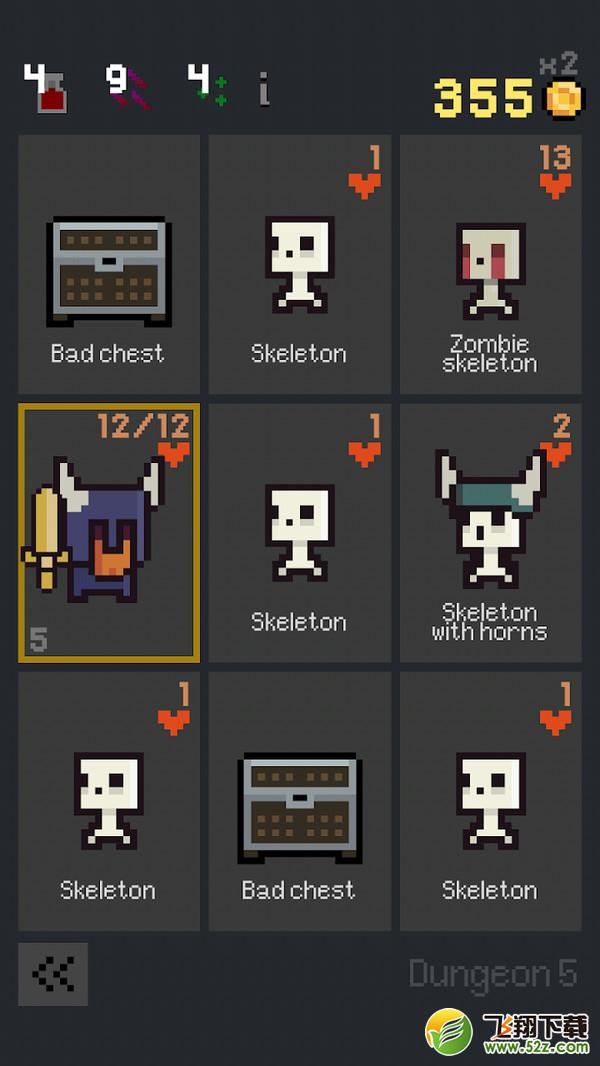Tap the Zombie skeleton card
The image size is (600, 1066).
tap(491, 264)
